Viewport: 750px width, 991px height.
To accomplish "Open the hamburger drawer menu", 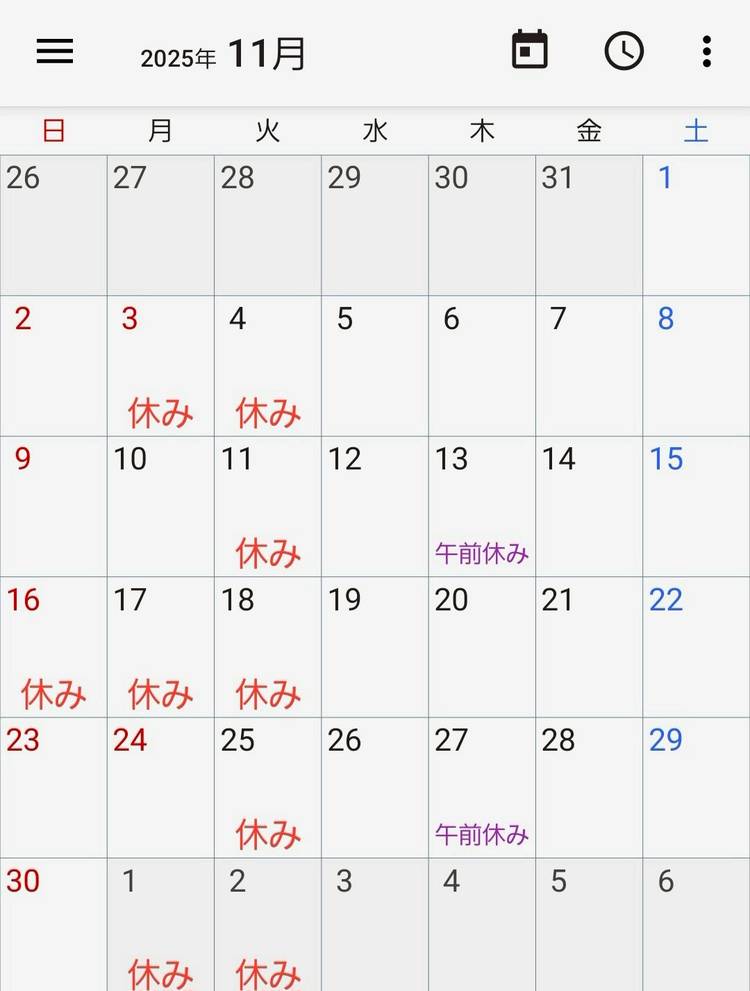I will tap(55, 51).
